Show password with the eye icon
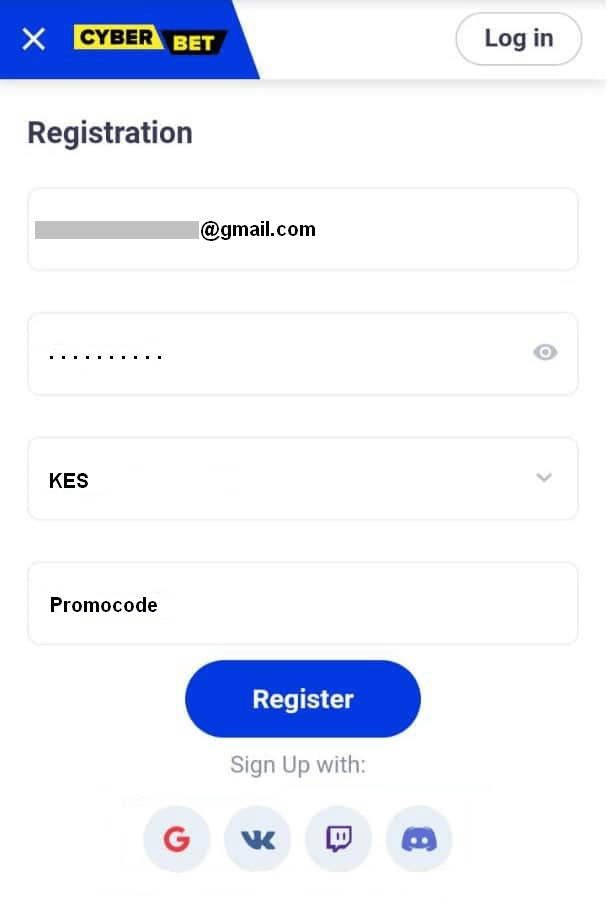This screenshot has height=915, width=607. click(x=545, y=352)
